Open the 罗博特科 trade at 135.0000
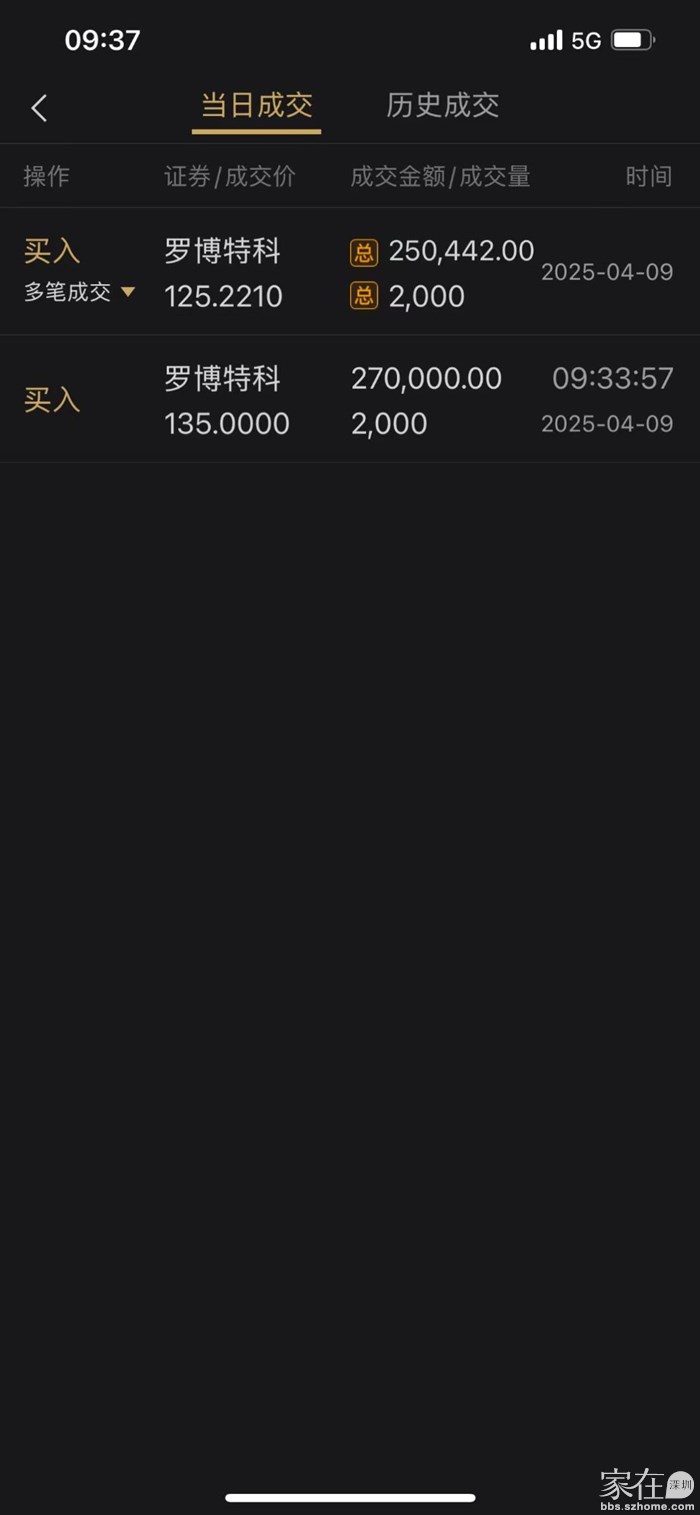Viewport: 700px width, 1515px height. coord(350,400)
